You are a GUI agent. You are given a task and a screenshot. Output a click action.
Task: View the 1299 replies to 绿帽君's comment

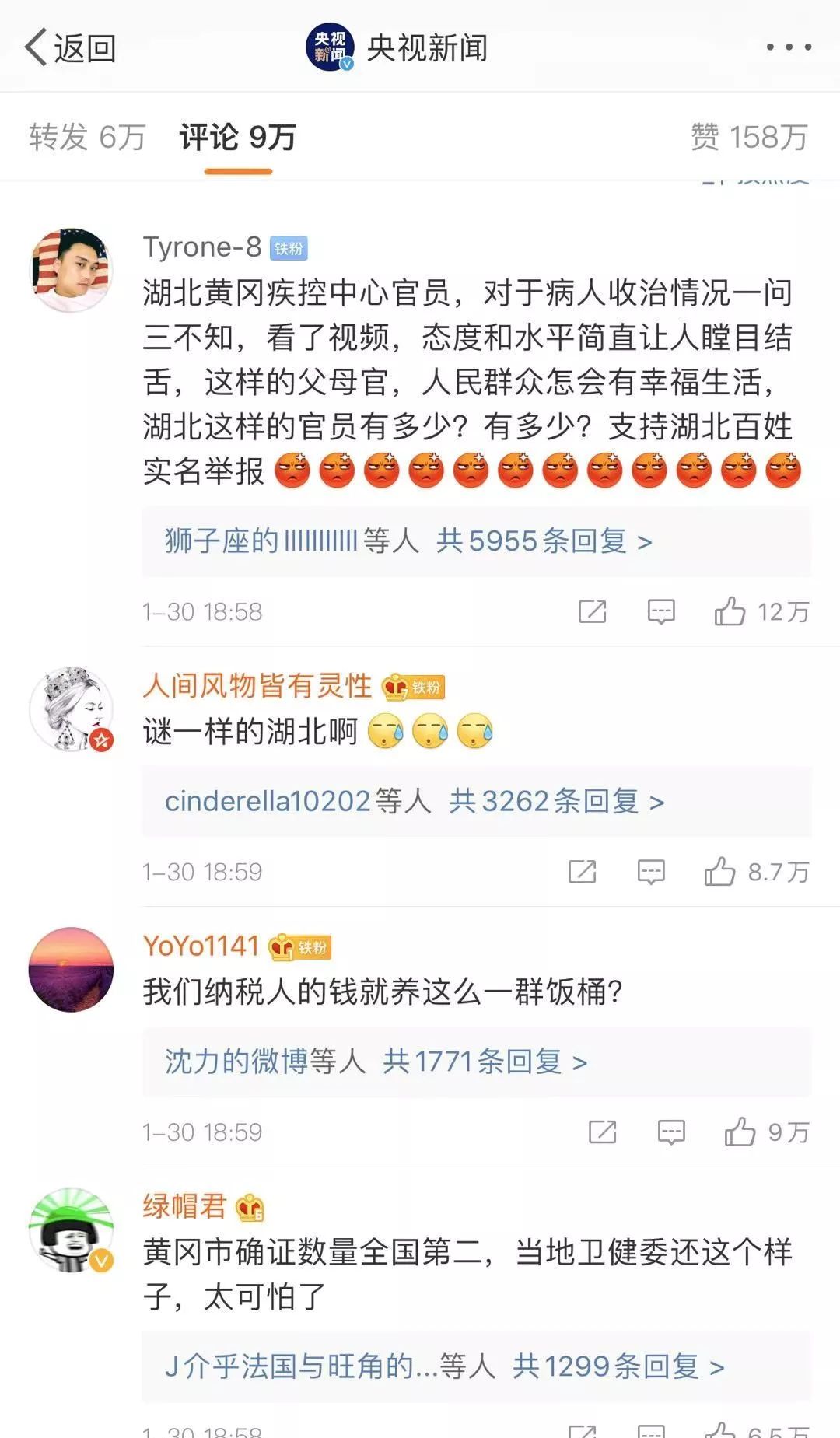(x=476, y=1366)
